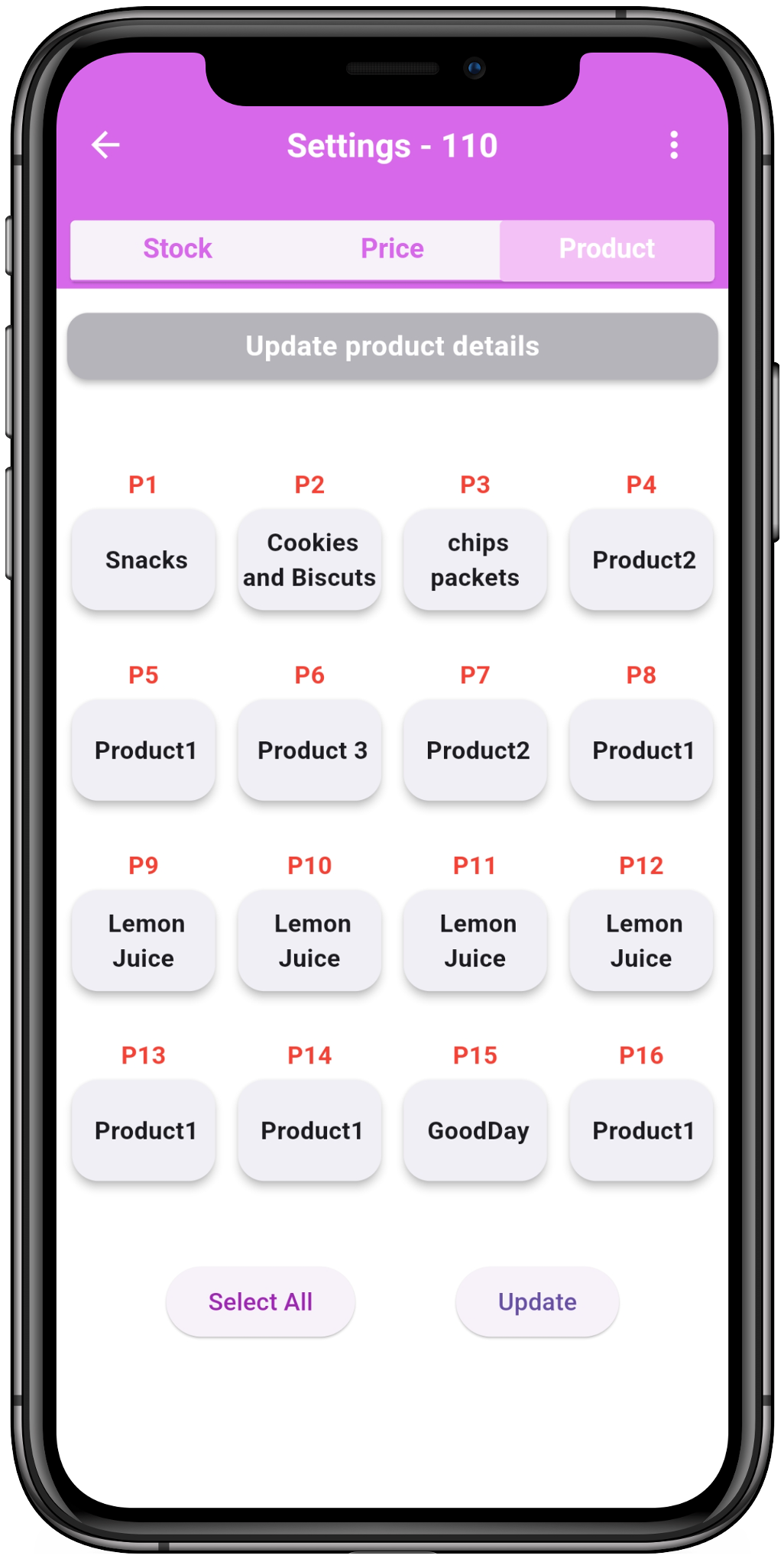Pick Product1 under P16

(x=642, y=1131)
